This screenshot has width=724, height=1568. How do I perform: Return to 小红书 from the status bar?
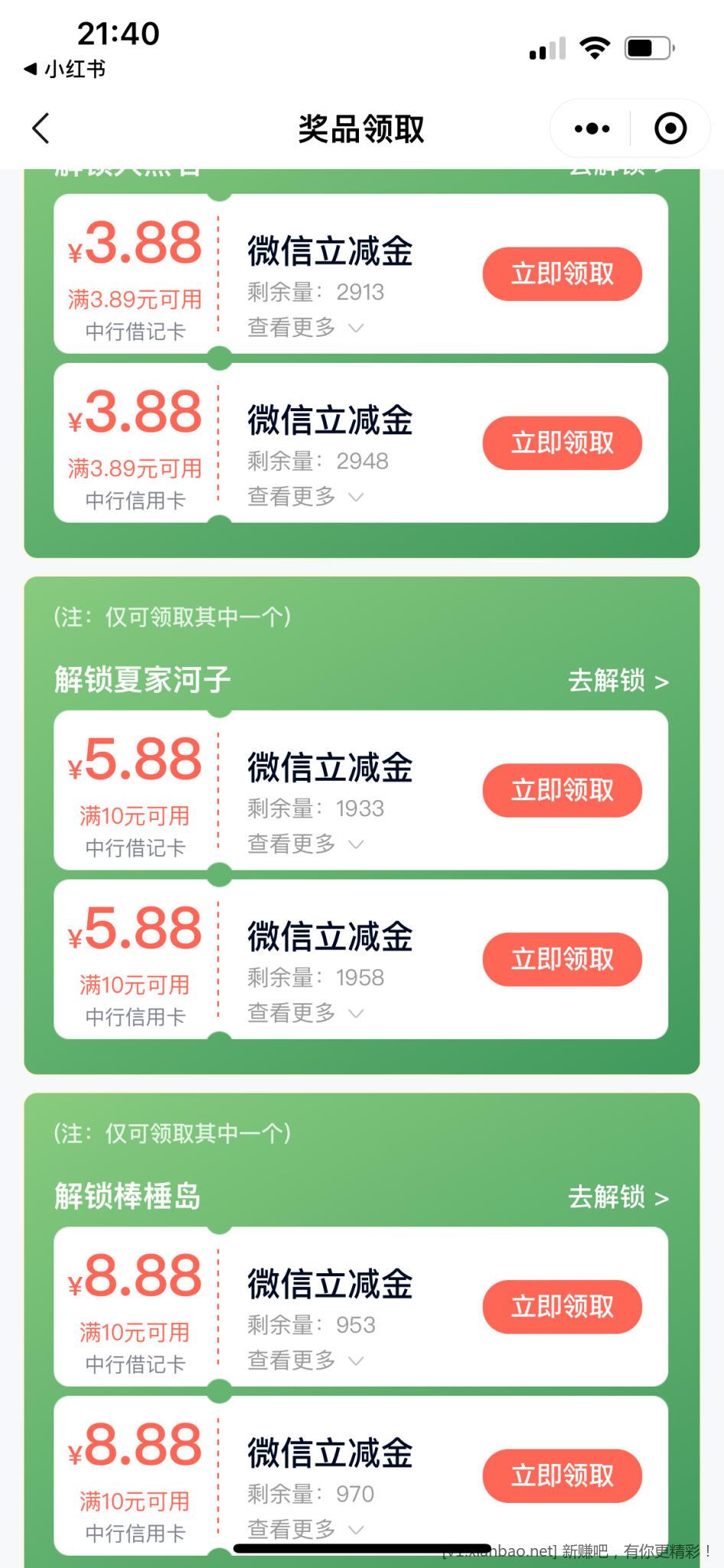click(65, 70)
